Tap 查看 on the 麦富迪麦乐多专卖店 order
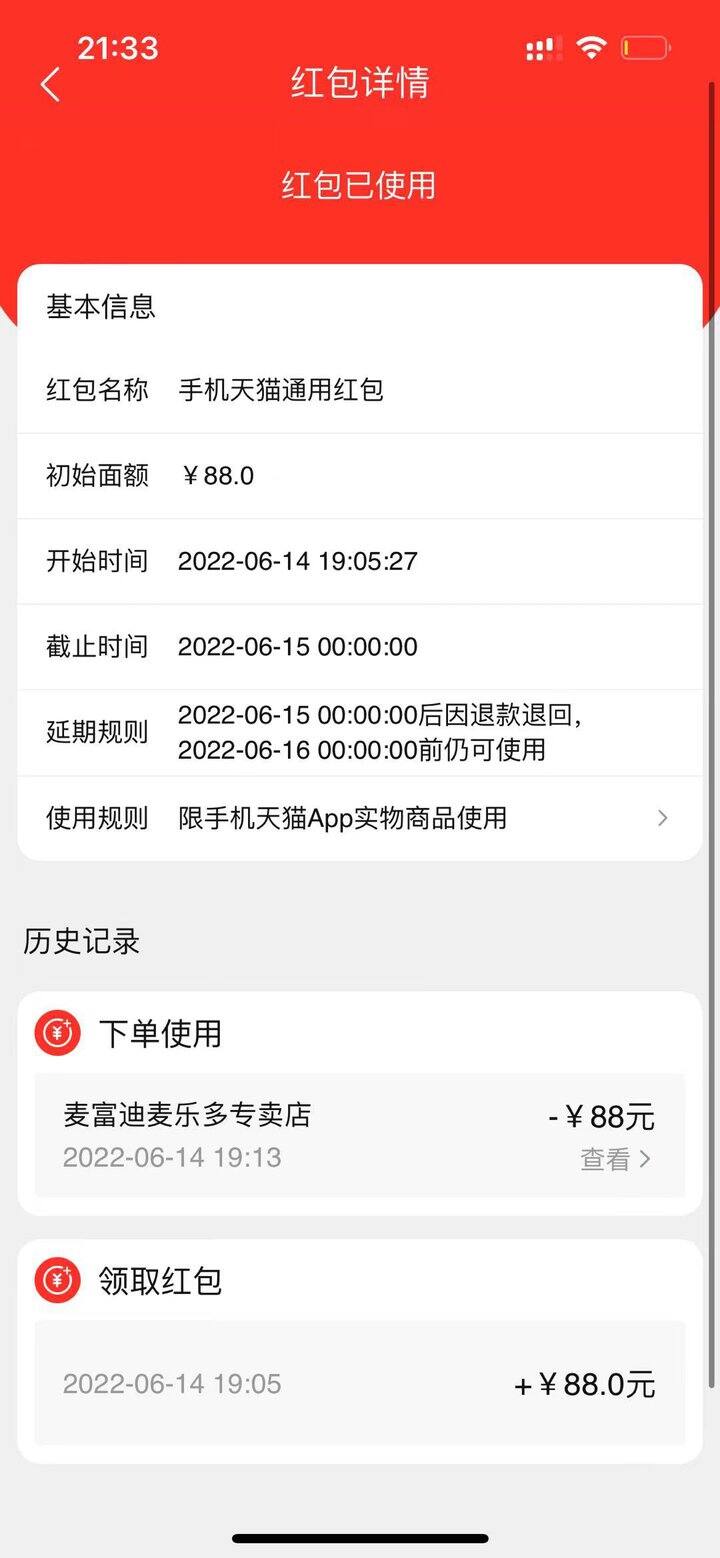 [x=615, y=1159]
